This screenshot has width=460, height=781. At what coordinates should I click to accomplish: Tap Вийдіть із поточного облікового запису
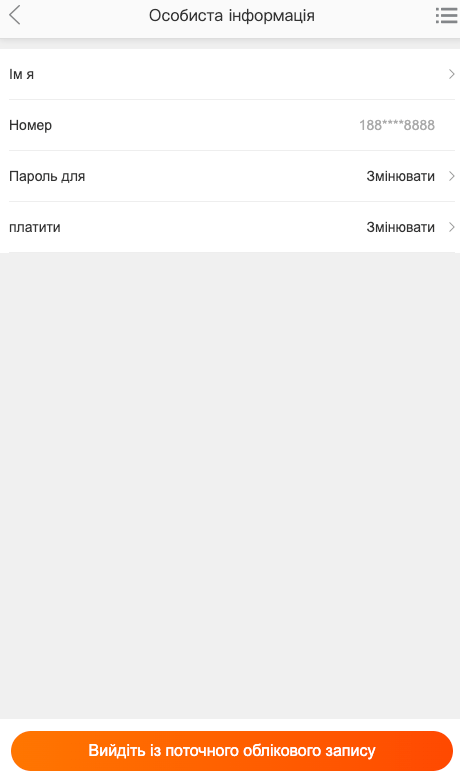pos(232,751)
